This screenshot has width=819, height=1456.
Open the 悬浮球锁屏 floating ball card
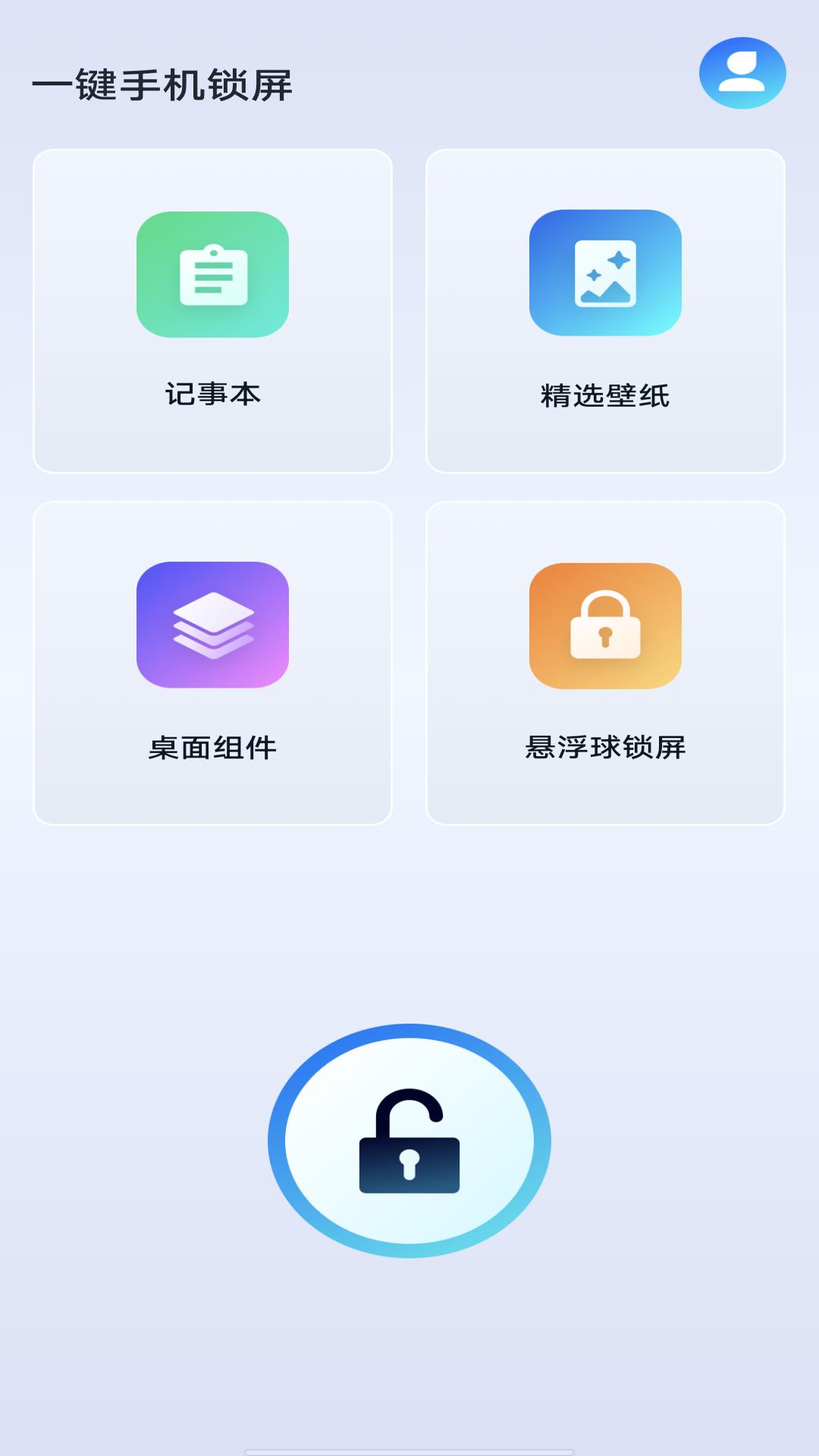pyautogui.click(x=605, y=663)
